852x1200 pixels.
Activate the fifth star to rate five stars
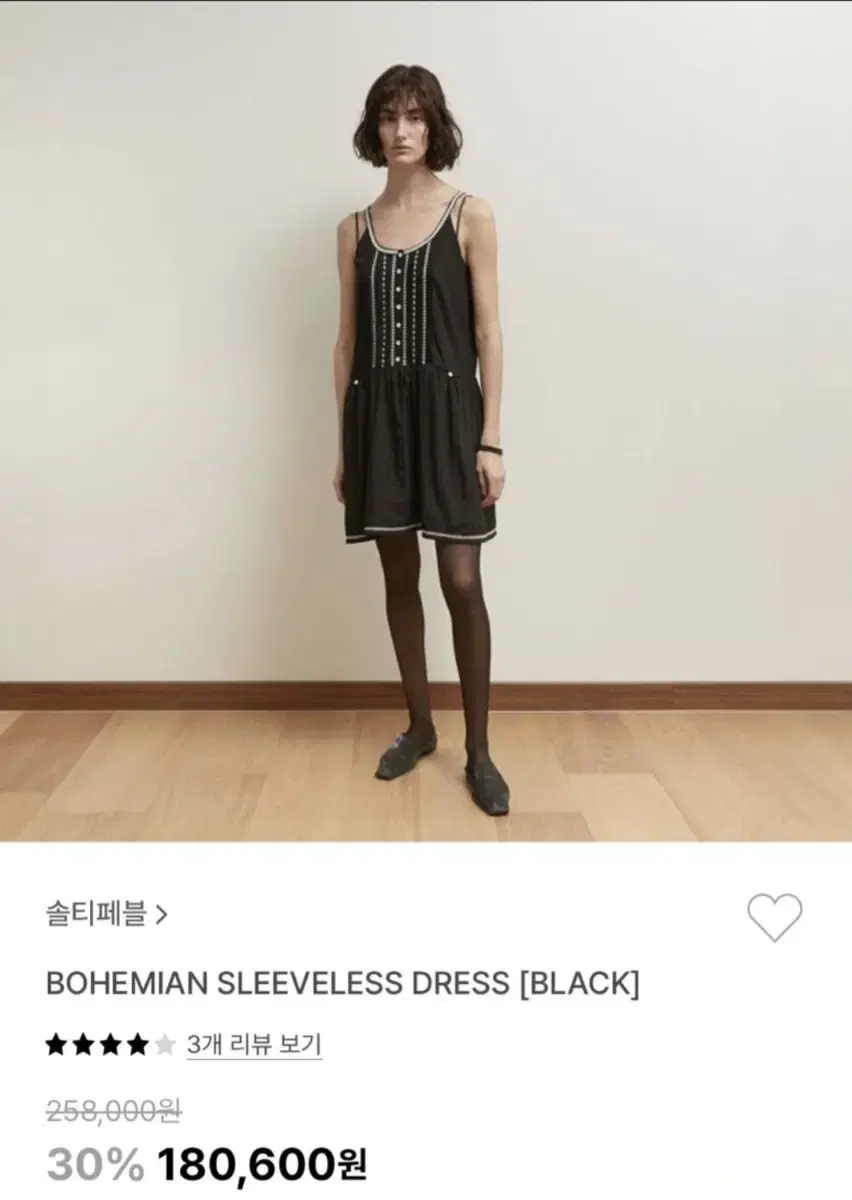tap(166, 1044)
